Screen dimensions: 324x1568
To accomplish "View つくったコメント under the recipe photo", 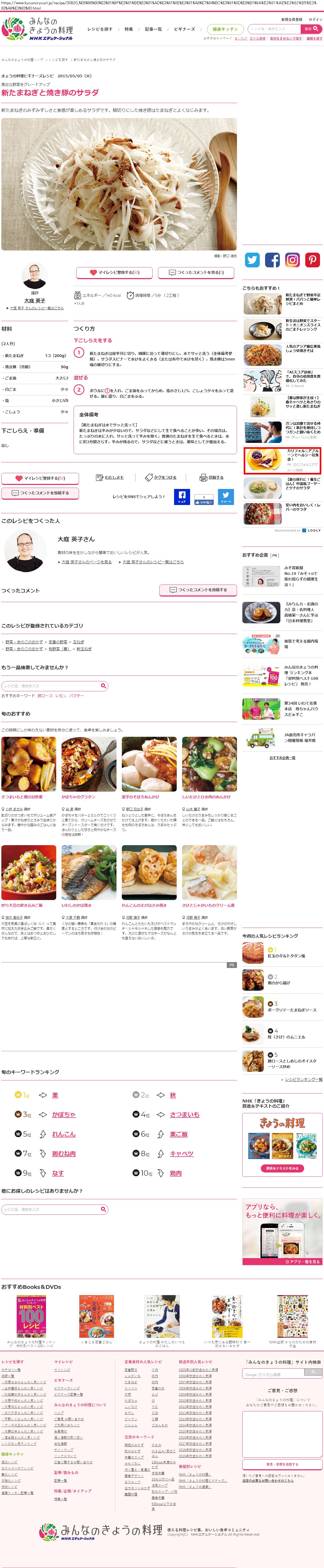I will (x=196, y=273).
